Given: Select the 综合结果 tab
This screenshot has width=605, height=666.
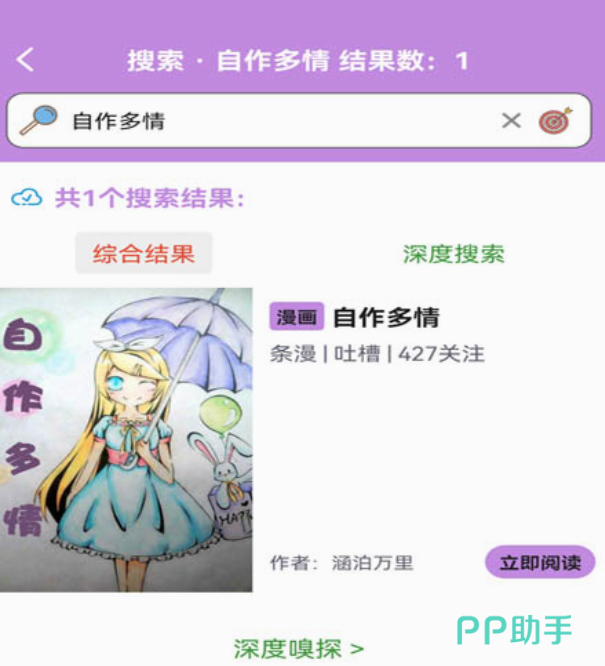Looking at the screenshot, I should pyautogui.click(x=144, y=253).
